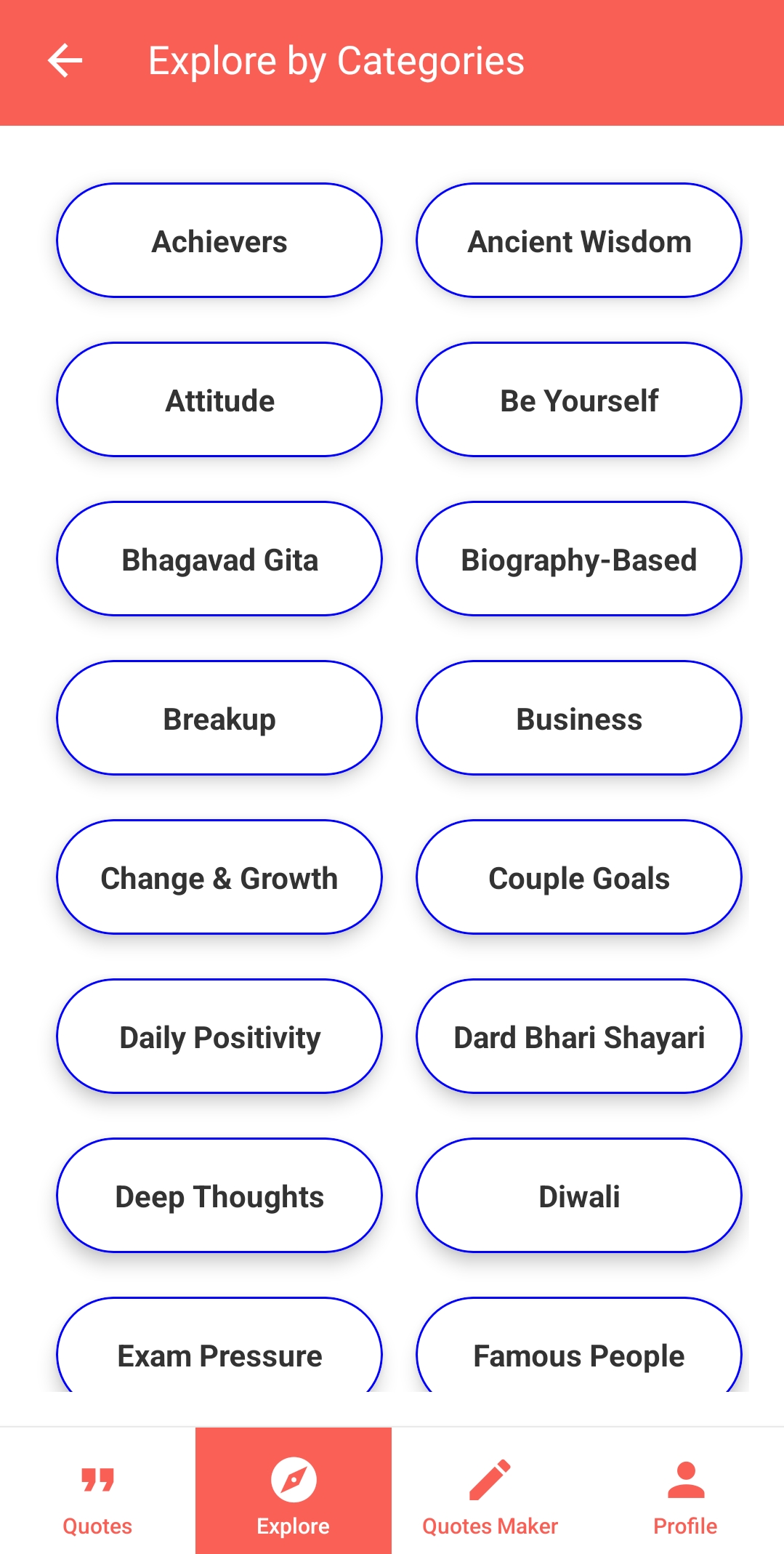Browse Daily Positivity quotes

(219, 1036)
